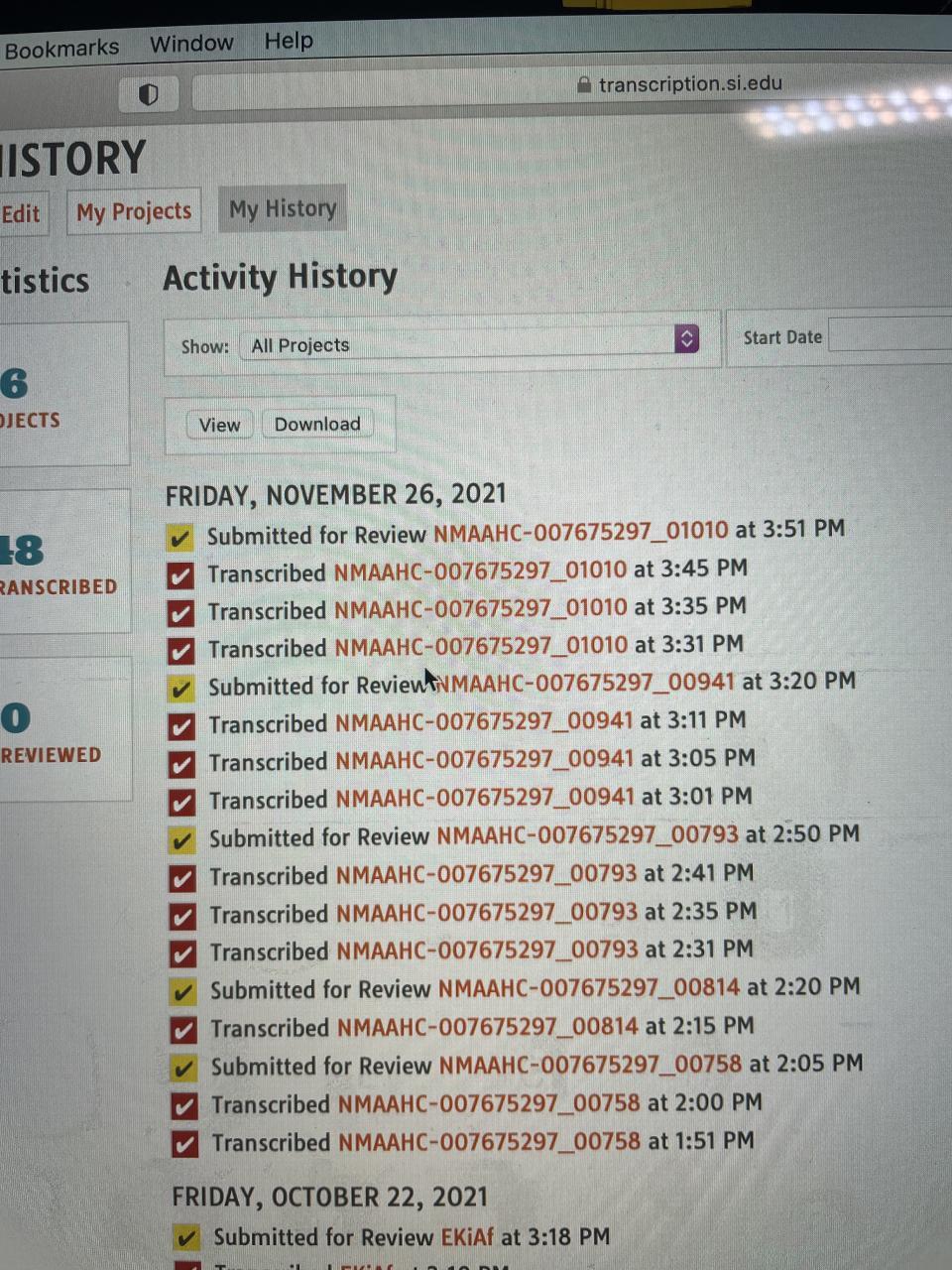Open the NMAAHC-007675297_00941 link submitted at 3:20 PM
Screen dimensions: 952x1270
pos(585,683)
